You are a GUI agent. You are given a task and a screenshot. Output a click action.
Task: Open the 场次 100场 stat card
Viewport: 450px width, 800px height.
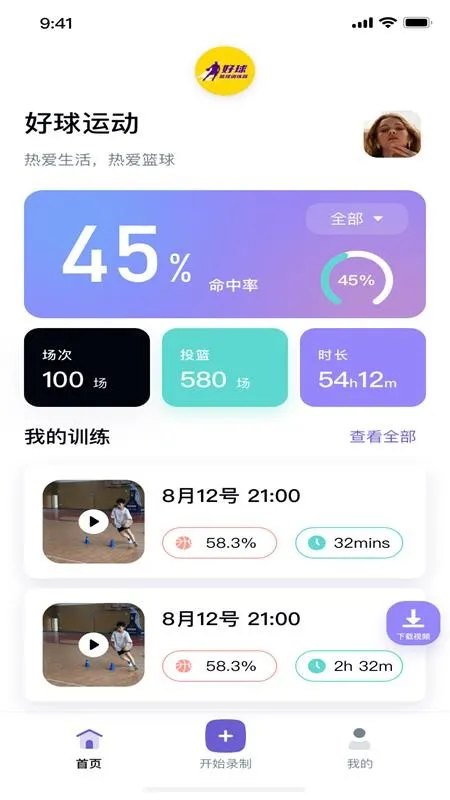87,367
